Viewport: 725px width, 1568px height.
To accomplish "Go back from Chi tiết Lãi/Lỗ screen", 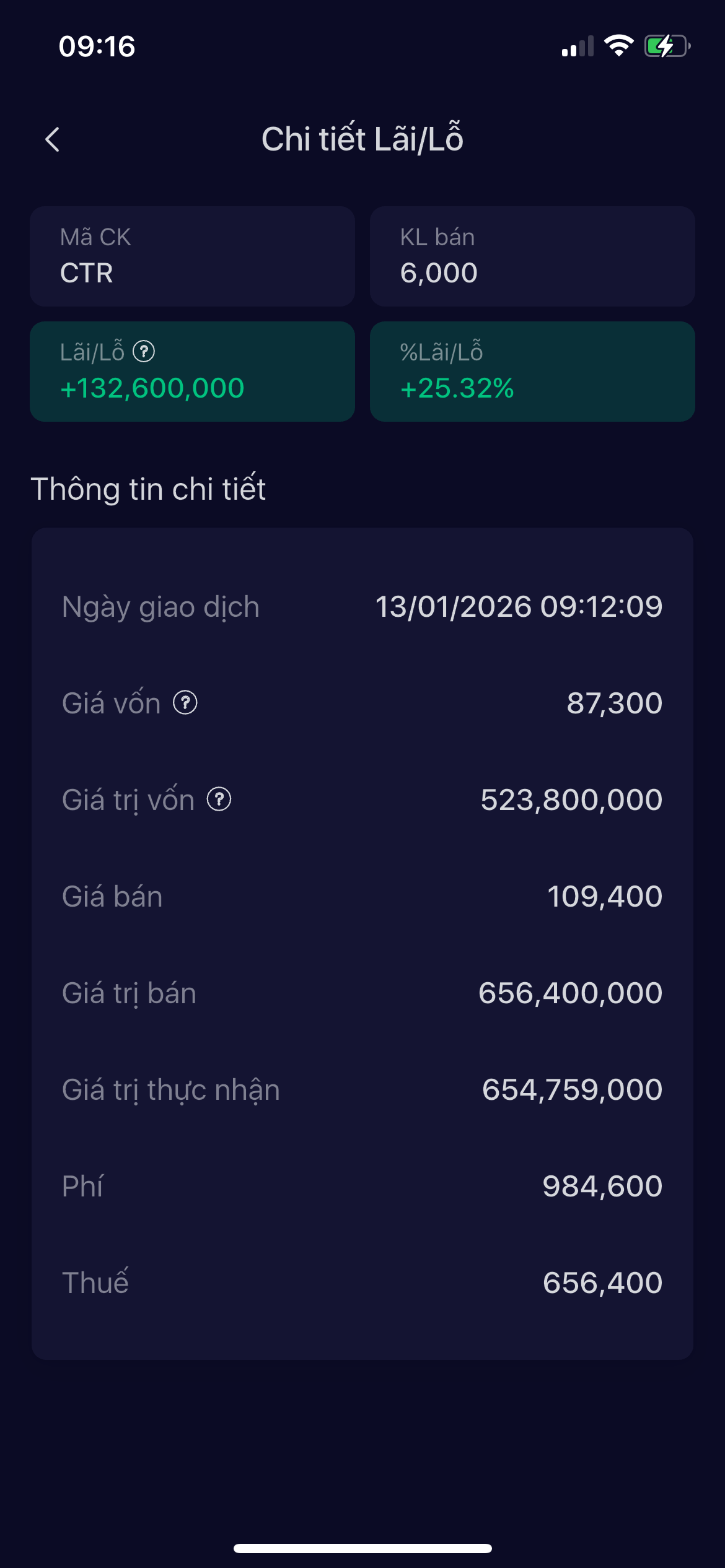I will [53, 139].
